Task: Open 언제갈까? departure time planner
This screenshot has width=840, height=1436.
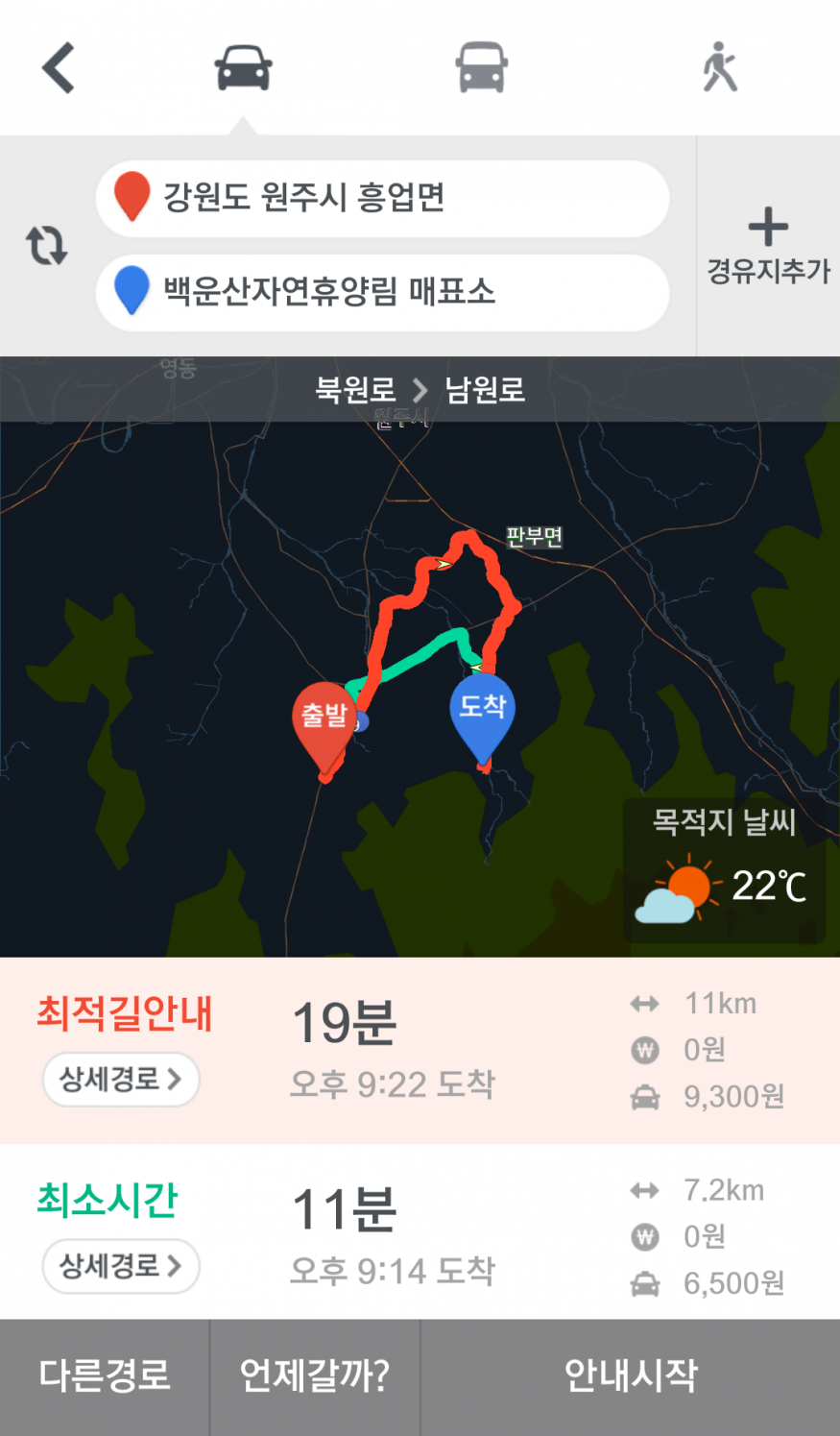Action: [x=315, y=1376]
